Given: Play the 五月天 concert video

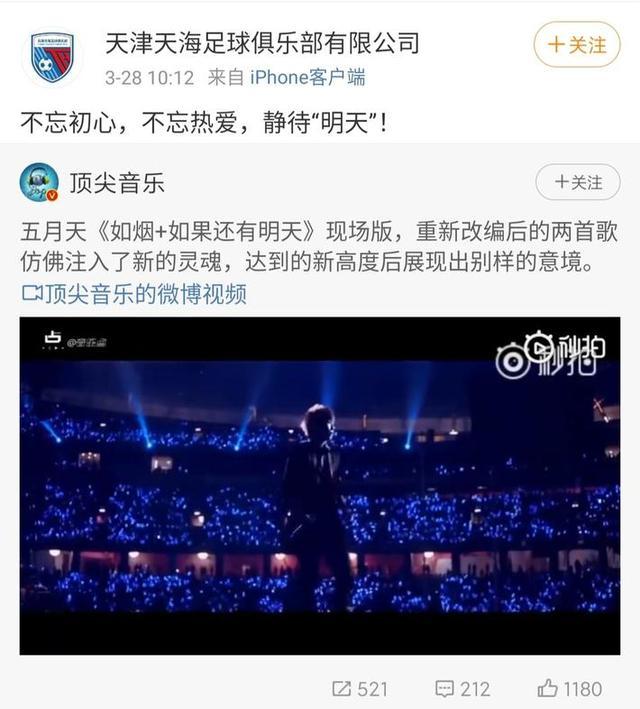Looking at the screenshot, I should (320, 485).
